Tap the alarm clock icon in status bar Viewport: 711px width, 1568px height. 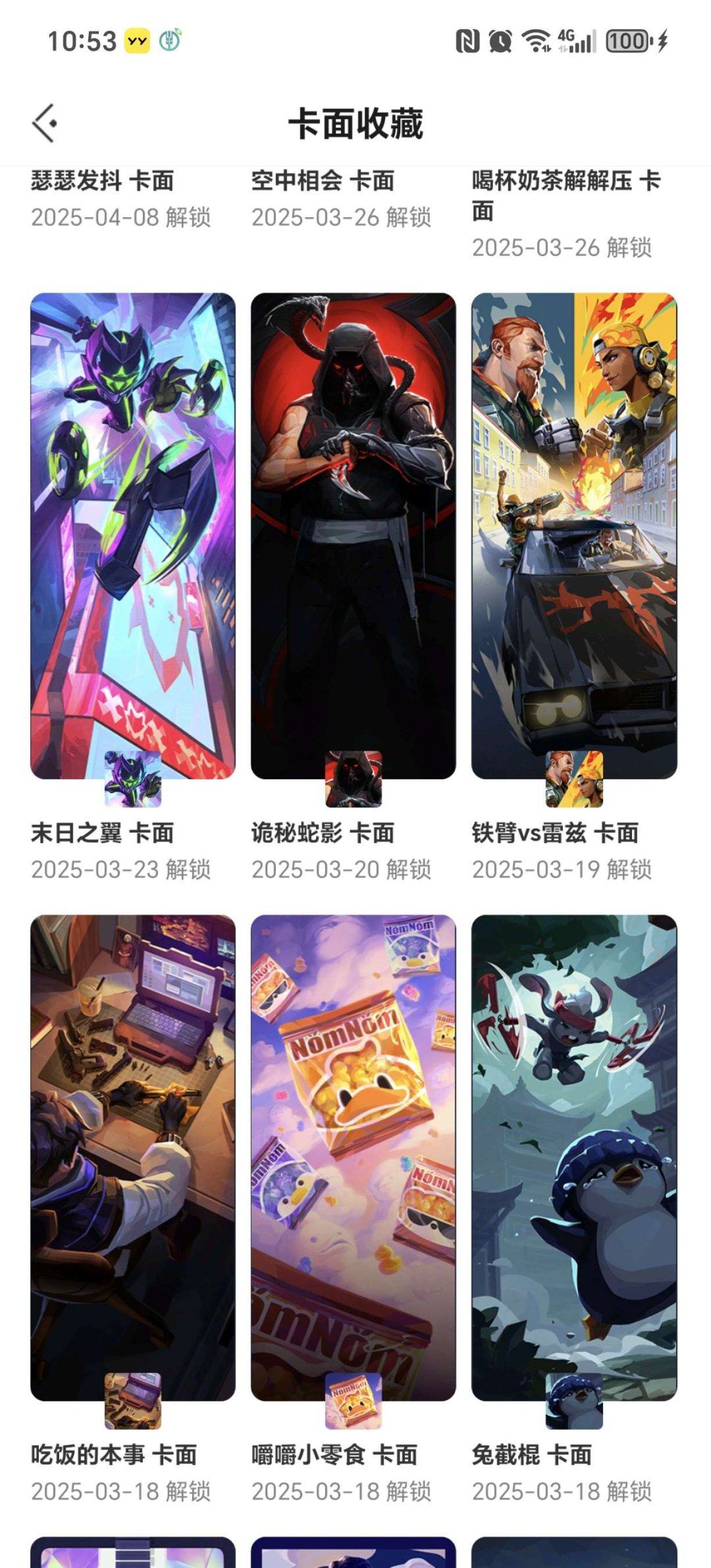[498, 41]
